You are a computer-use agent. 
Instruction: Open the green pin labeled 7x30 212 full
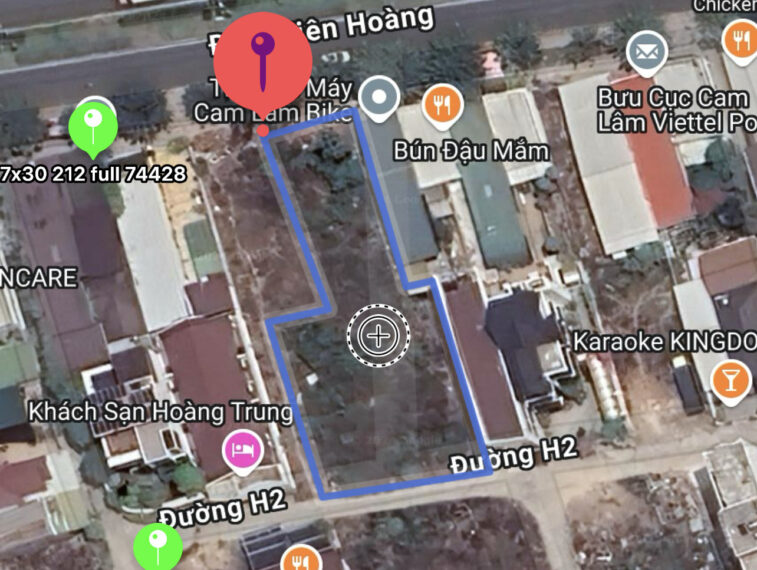point(93,128)
